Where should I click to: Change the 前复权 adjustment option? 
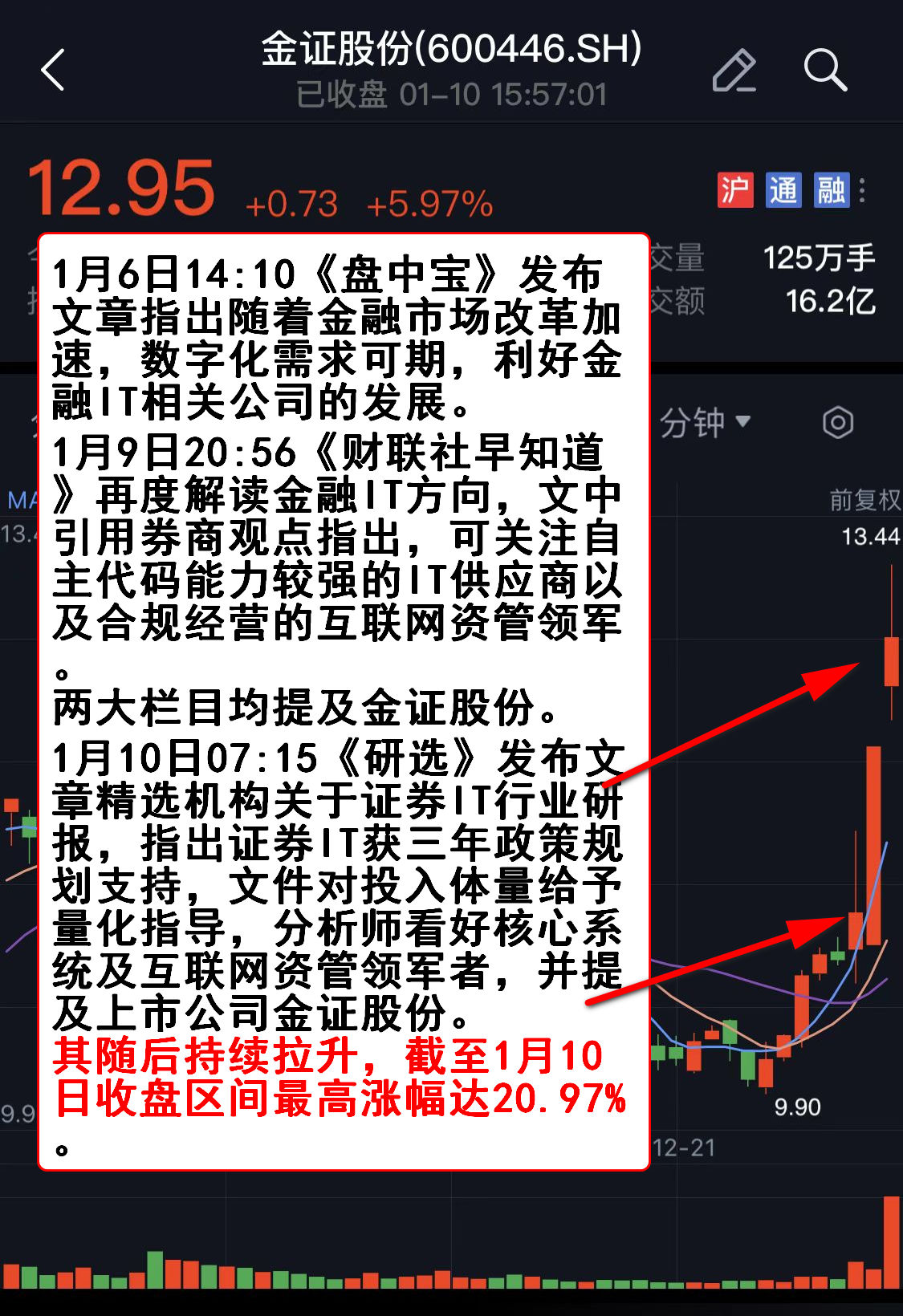tap(864, 500)
